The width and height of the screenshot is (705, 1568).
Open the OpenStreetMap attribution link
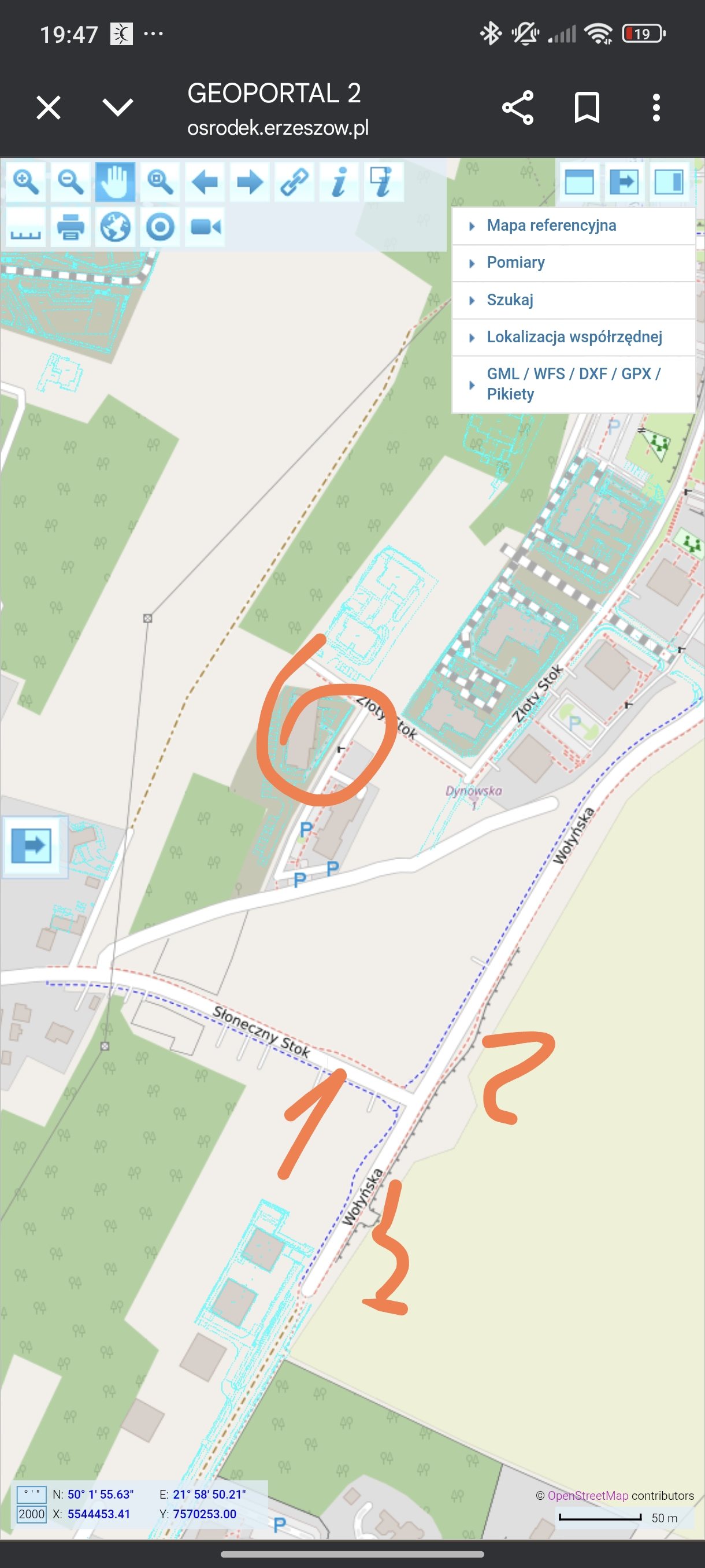(x=588, y=1496)
